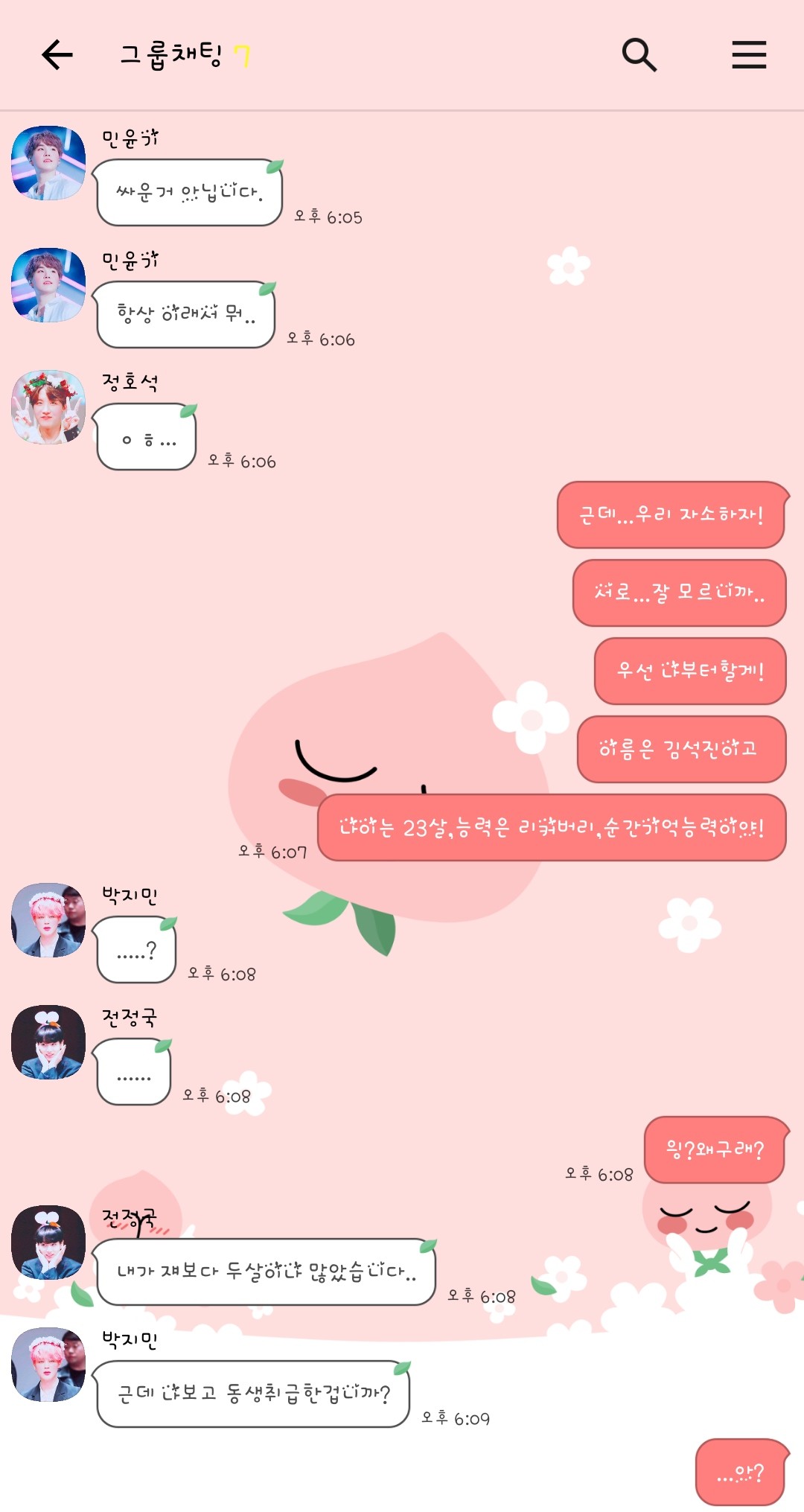804x1512 pixels.
Task: Open 박지민's avatar beside the '.....?' message
Action: pos(48,920)
